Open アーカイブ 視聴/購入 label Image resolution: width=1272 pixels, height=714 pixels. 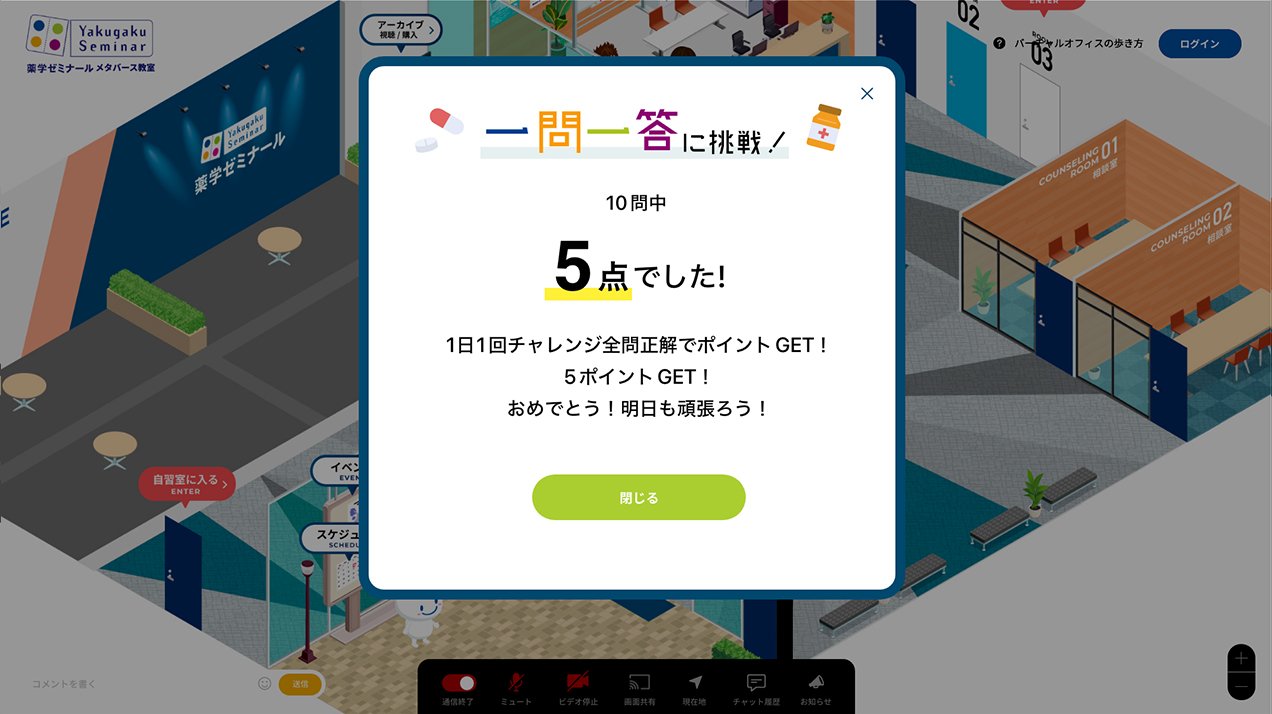pos(400,30)
